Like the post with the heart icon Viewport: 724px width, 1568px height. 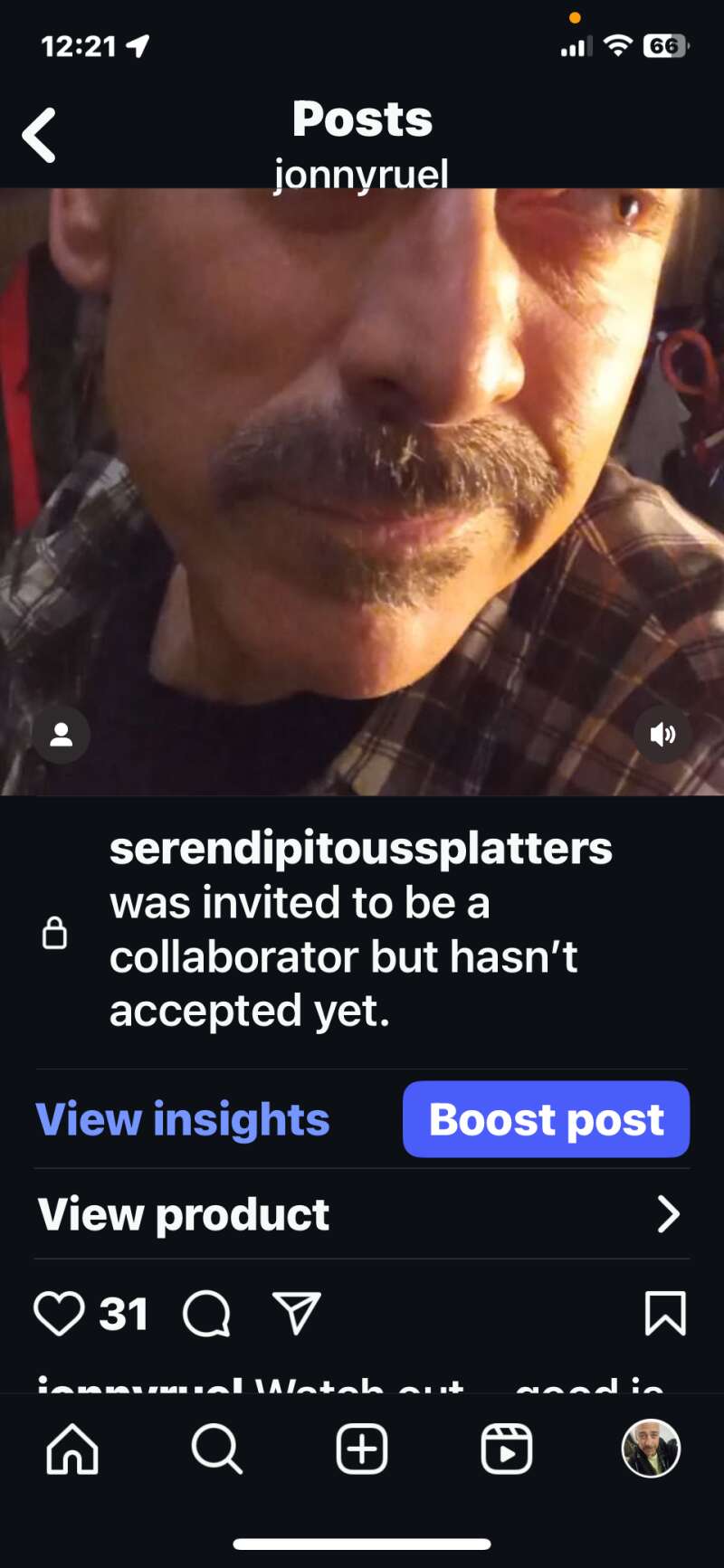pos(59,1314)
